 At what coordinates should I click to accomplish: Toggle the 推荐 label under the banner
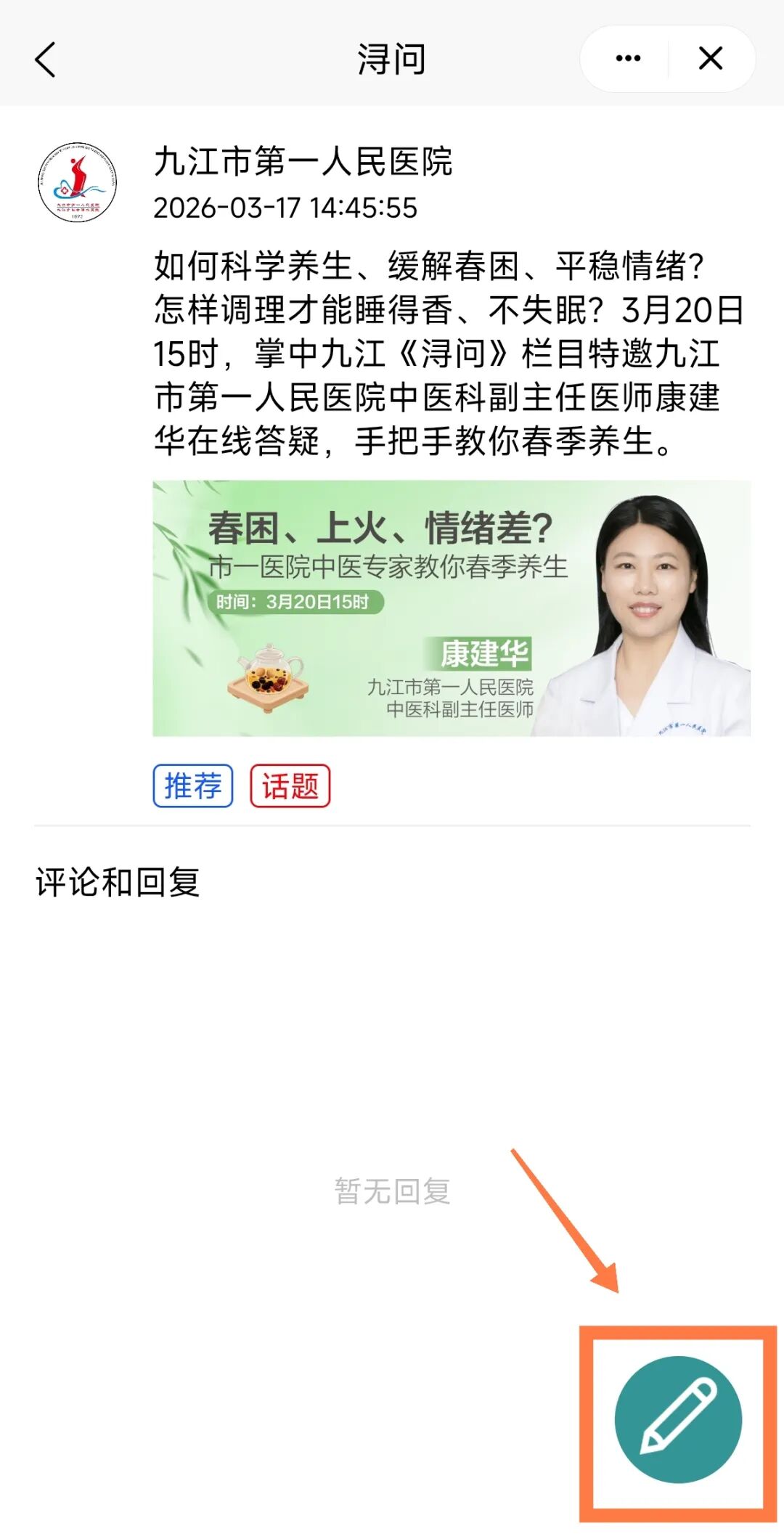192,784
